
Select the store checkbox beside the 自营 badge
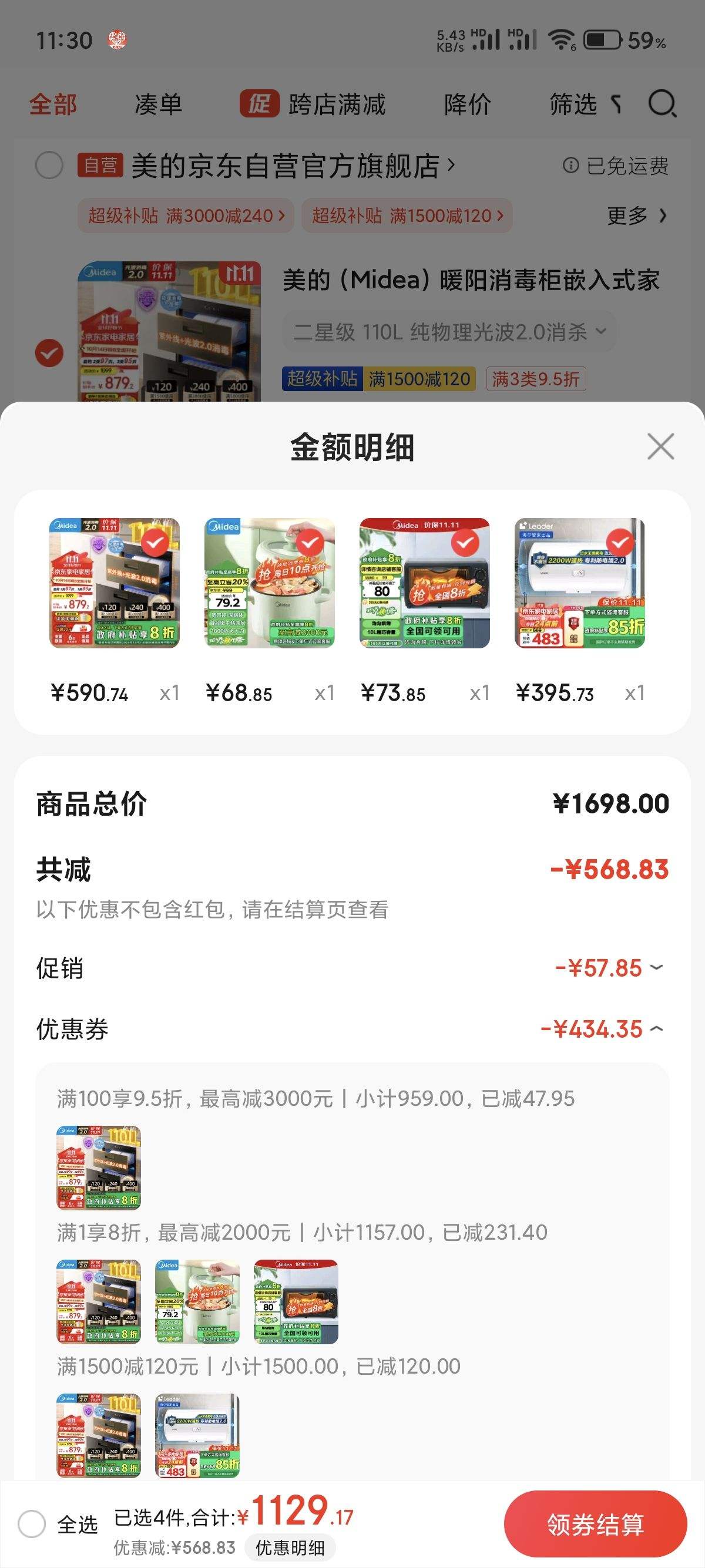[51, 165]
